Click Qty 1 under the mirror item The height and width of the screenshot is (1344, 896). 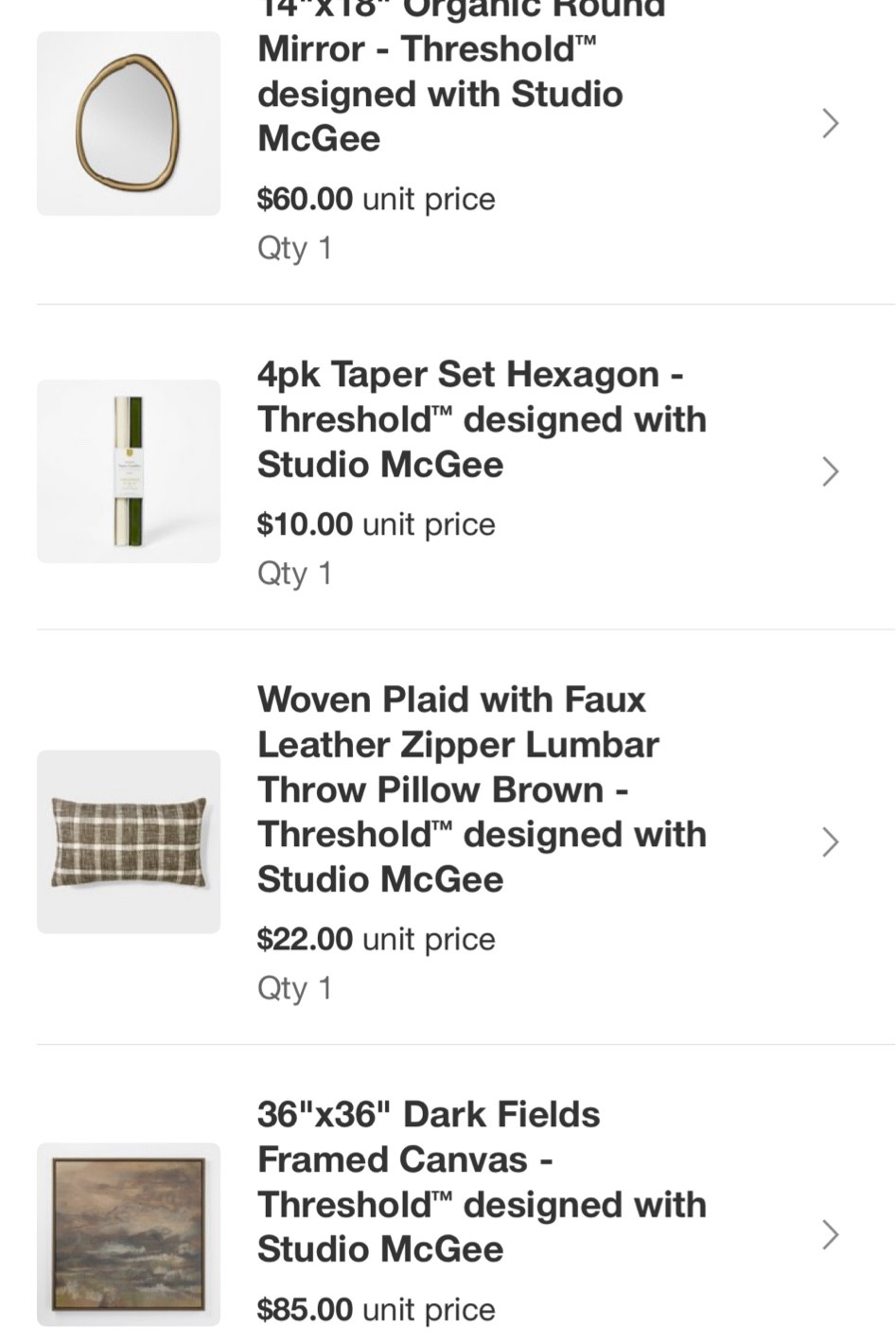click(x=294, y=247)
